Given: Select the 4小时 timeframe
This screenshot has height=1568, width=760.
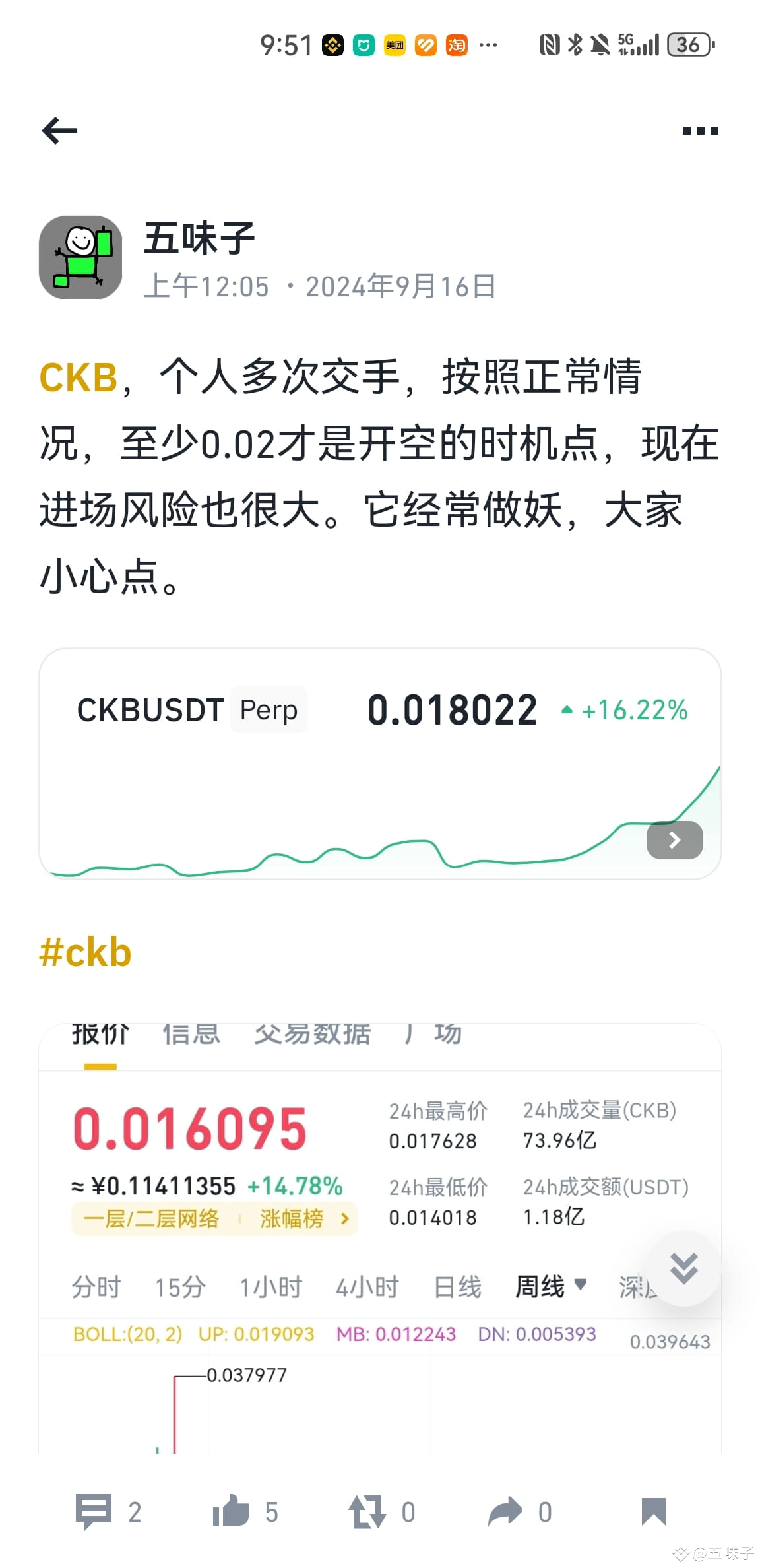Looking at the screenshot, I should pos(367,1287).
